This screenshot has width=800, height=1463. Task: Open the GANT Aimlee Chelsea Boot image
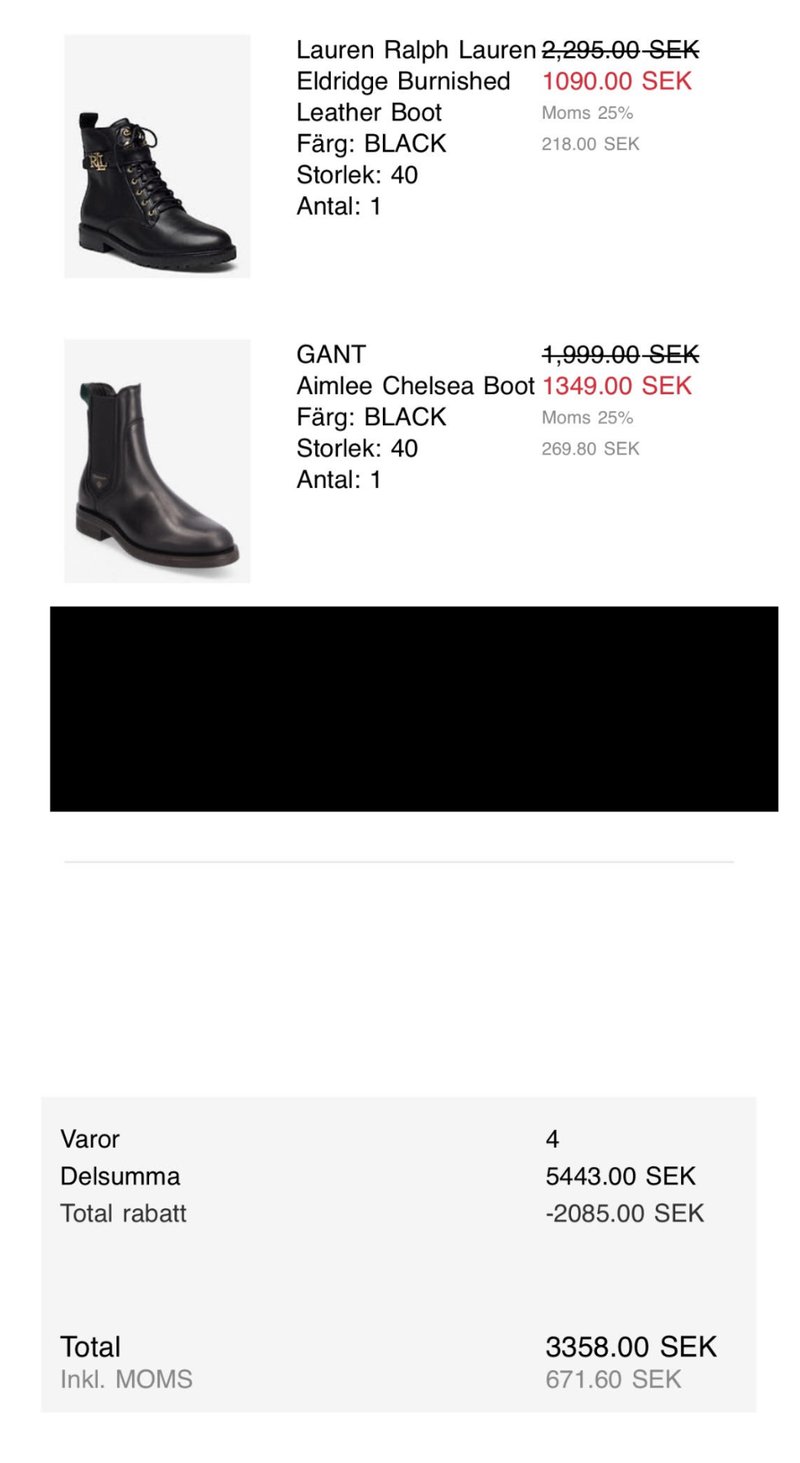[157, 461]
